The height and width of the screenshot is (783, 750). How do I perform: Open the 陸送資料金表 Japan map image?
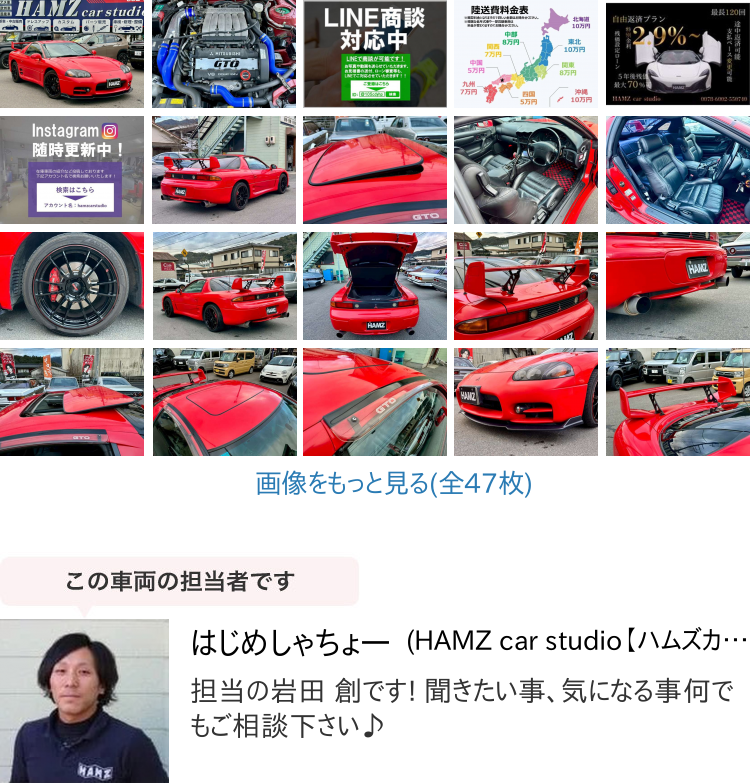pyautogui.click(x=526, y=54)
